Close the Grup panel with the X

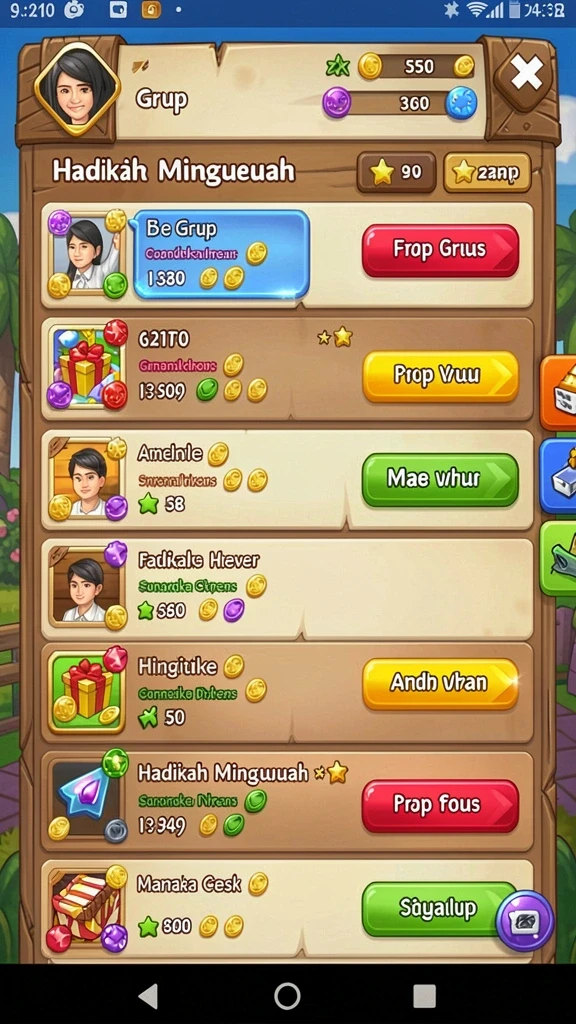[x=526, y=74]
